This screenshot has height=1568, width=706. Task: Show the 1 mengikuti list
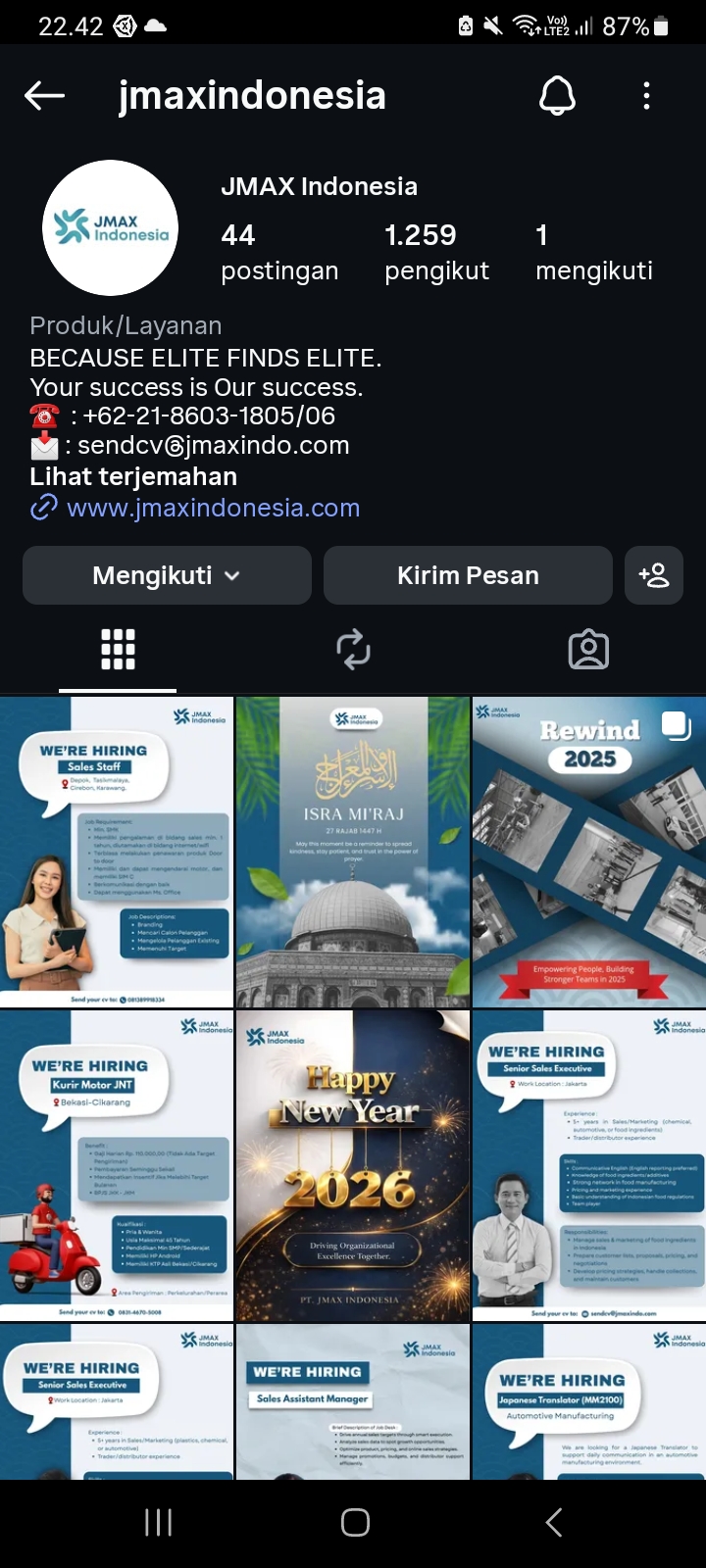[593, 251]
